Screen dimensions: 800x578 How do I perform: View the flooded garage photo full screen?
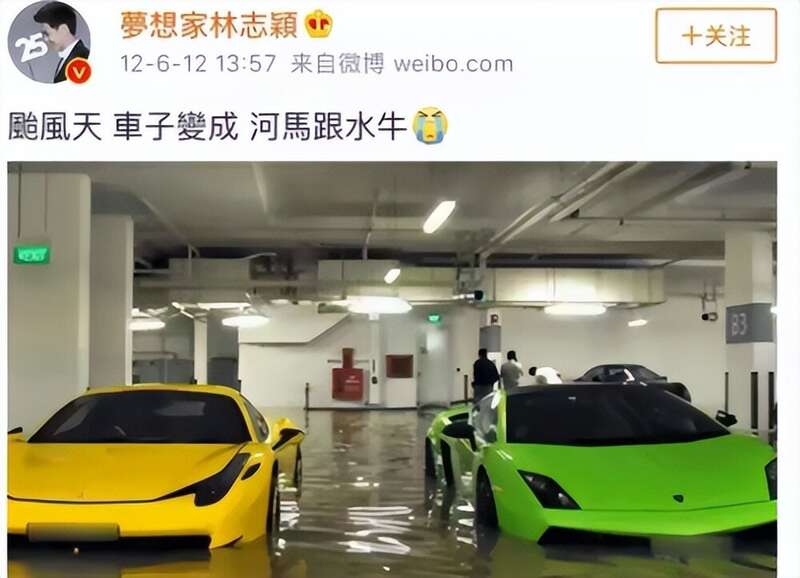coord(392,368)
